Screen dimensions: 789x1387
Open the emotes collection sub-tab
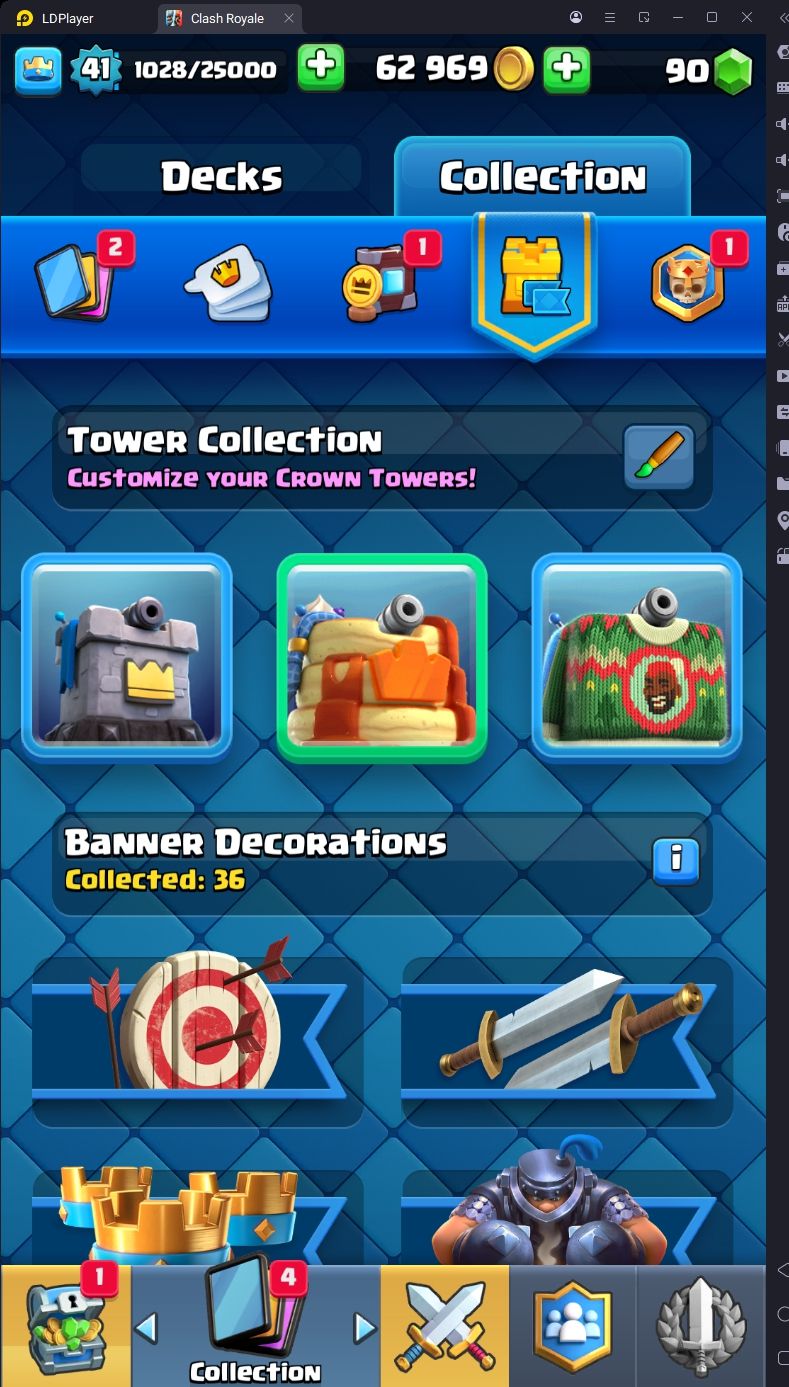point(228,284)
